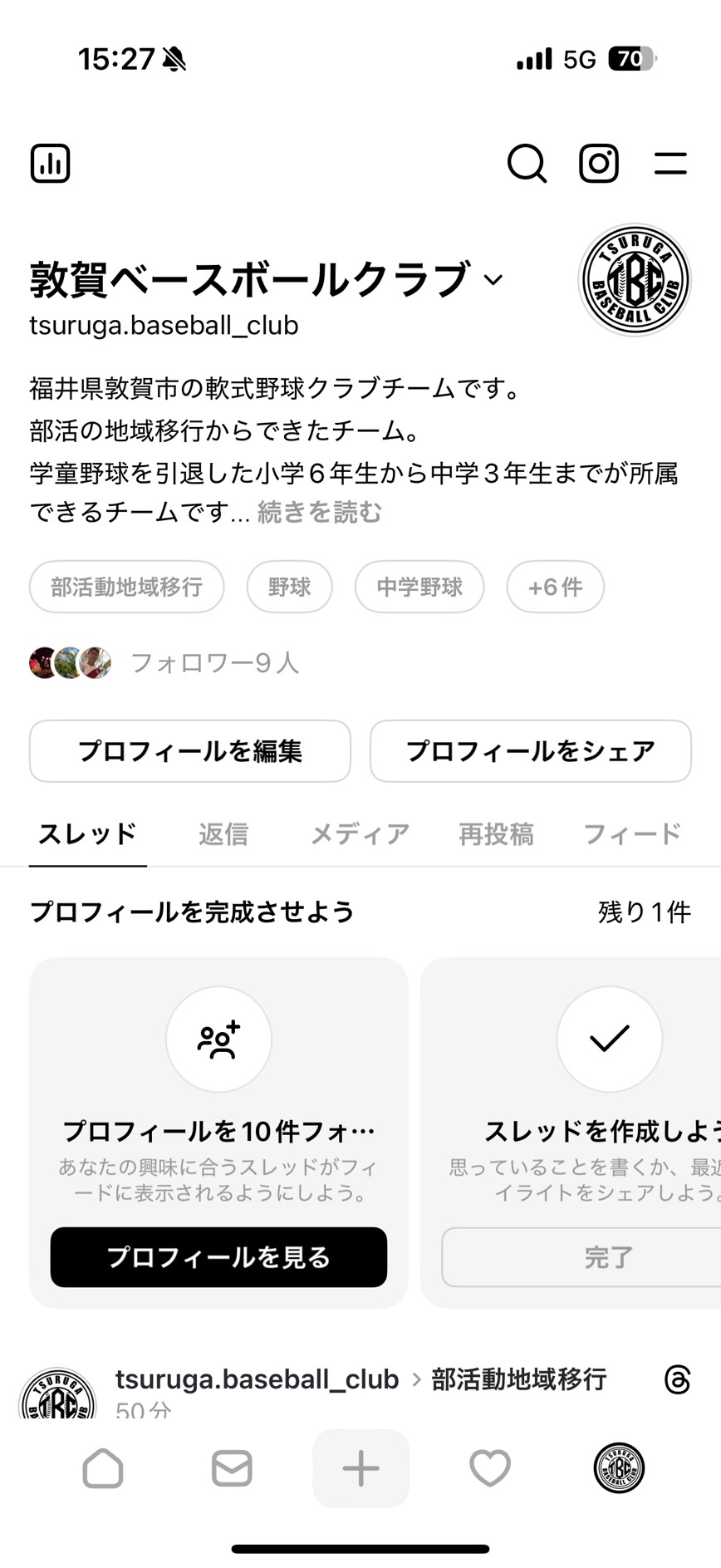Screen dimensions: 721x1568
Task: Open the activity heart tab
Action: click(x=490, y=1468)
